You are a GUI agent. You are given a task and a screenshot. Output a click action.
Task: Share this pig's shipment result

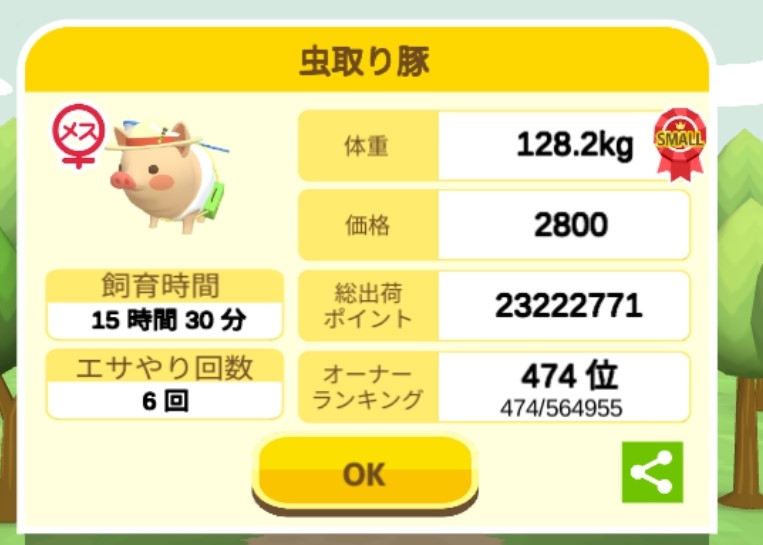(x=651, y=472)
